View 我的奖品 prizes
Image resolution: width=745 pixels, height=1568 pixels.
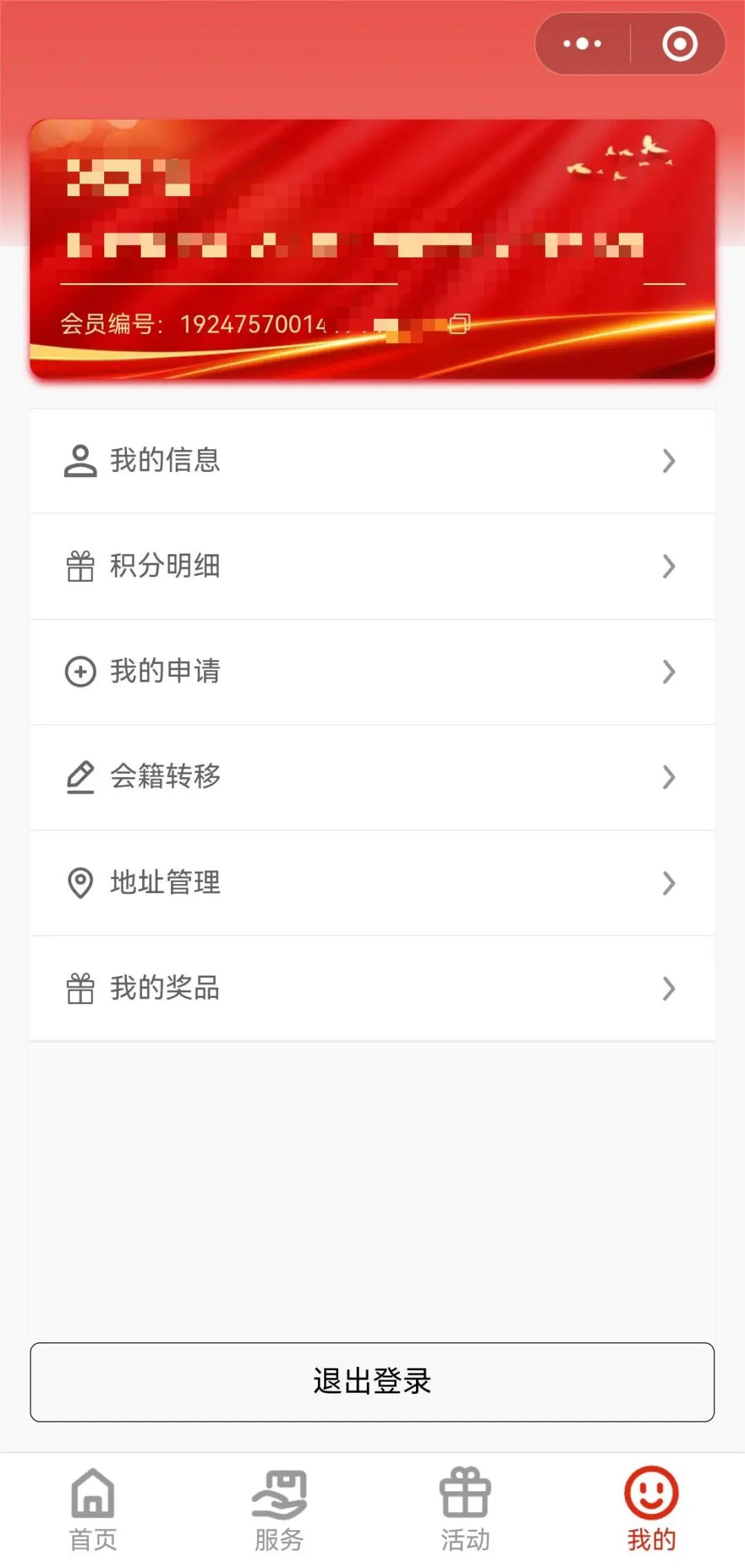(372, 989)
